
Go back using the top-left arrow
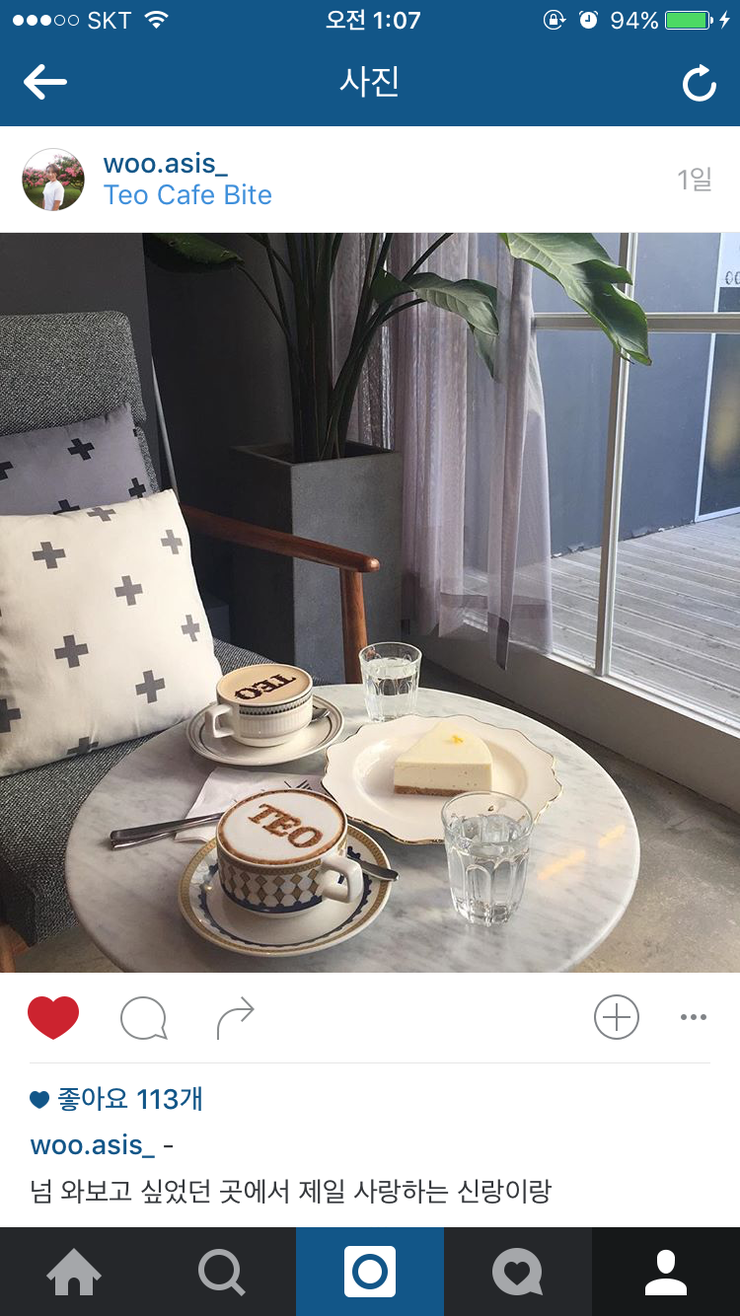pyautogui.click(x=45, y=83)
